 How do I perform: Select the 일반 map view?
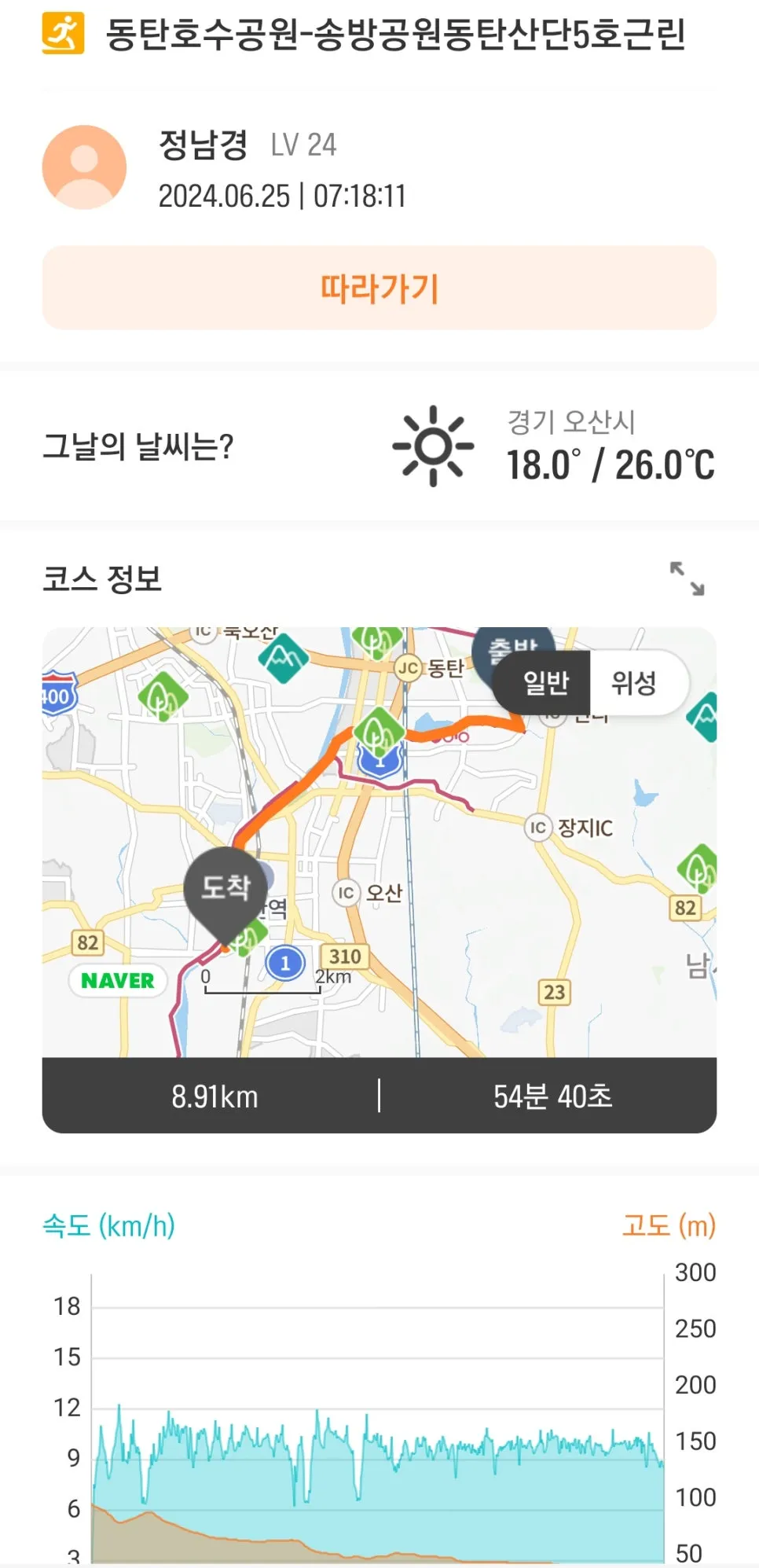545,682
